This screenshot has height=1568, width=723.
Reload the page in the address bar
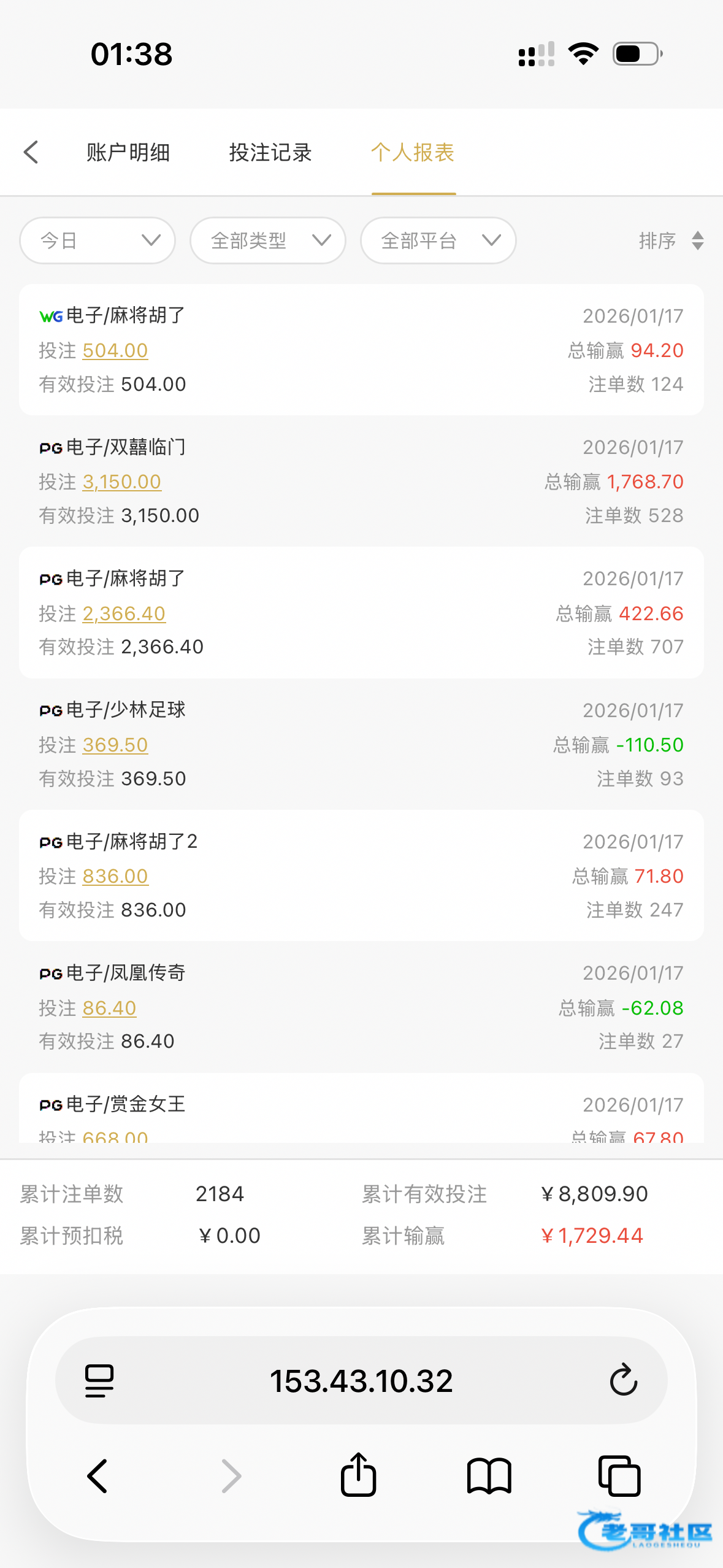[623, 1380]
